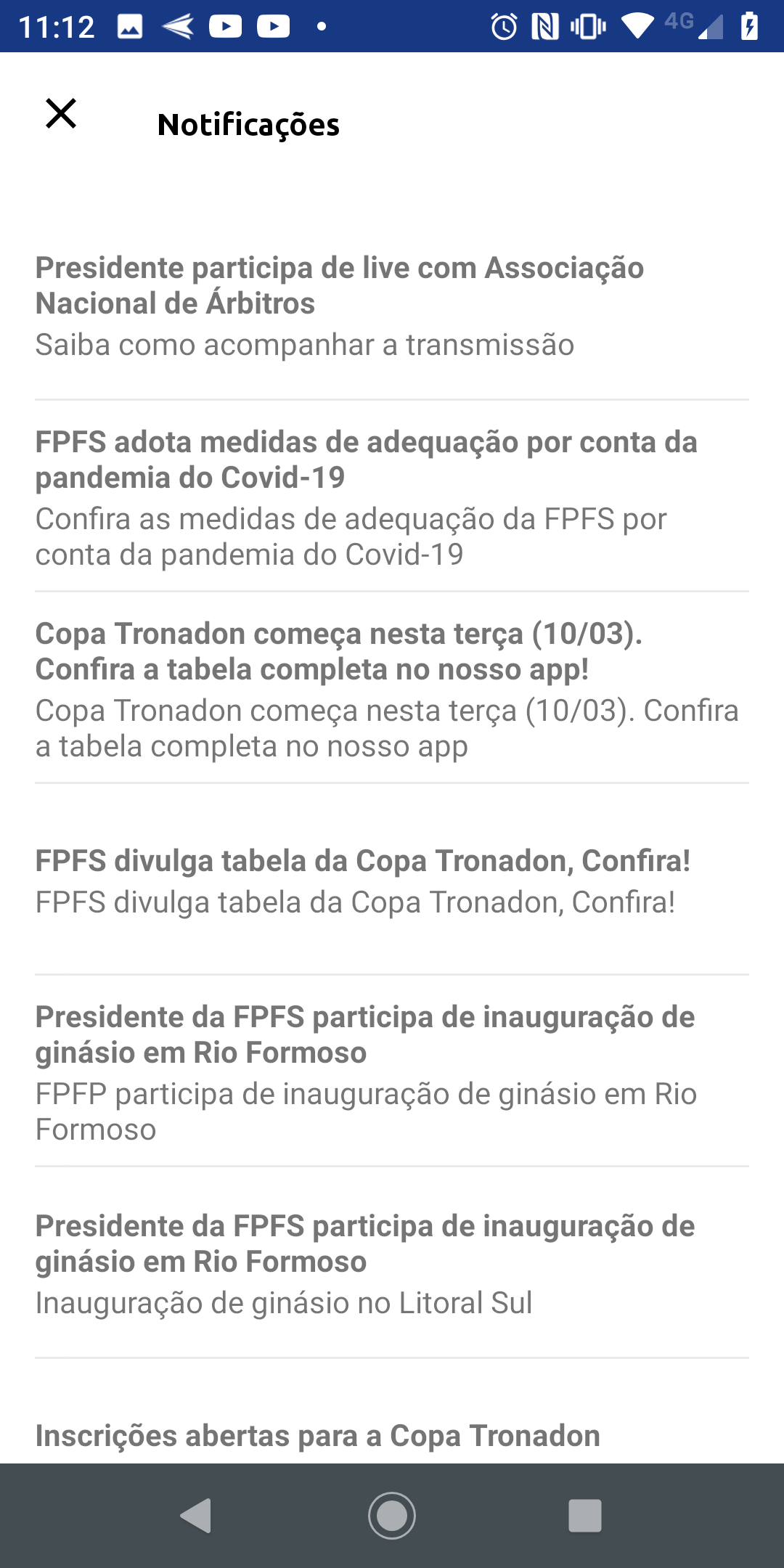784x1568 pixels.
Task: Open the FPFS Covid-19 adequação measures notification
Action: coord(392,497)
